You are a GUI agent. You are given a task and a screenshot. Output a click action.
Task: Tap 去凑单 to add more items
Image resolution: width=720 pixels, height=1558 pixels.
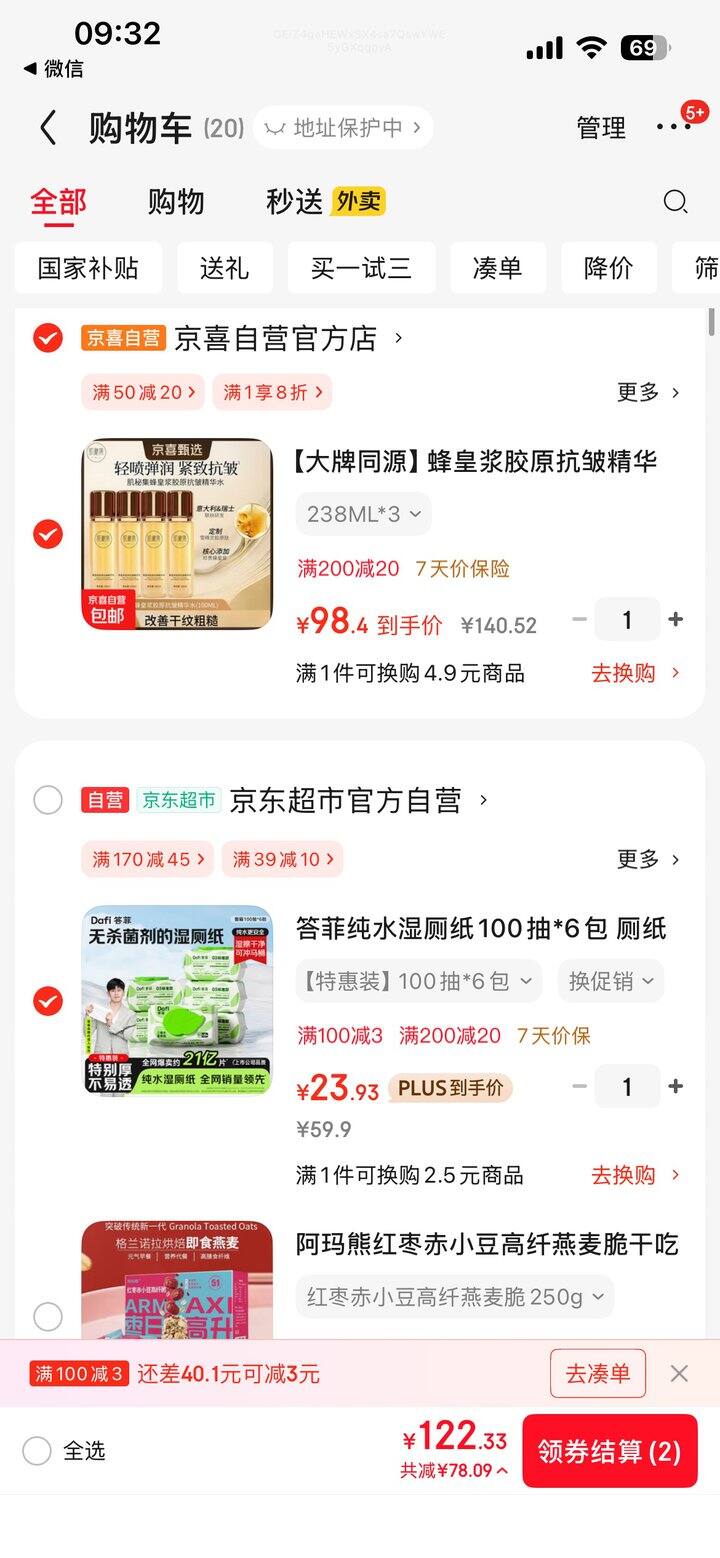(598, 1374)
